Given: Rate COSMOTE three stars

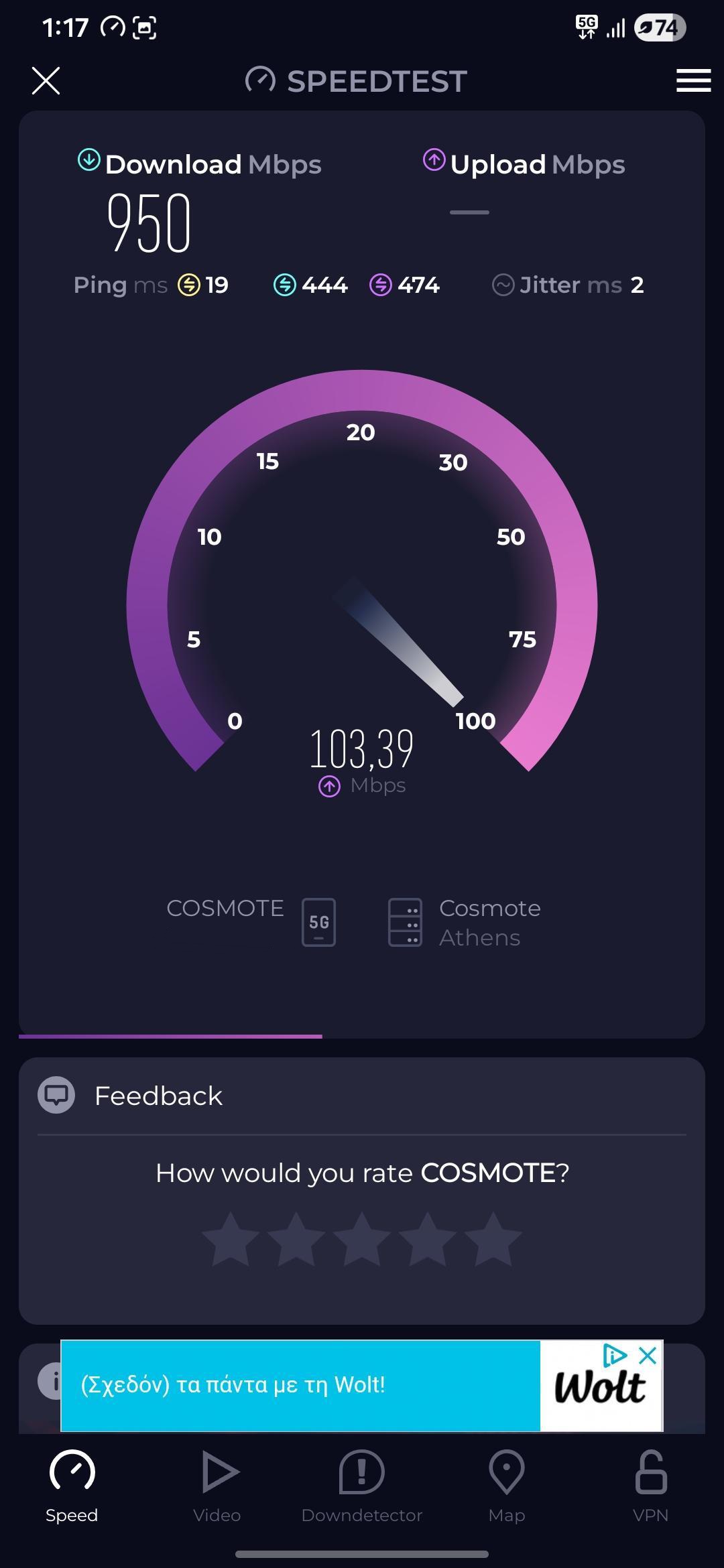Looking at the screenshot, I should click(x=362, y=1239).
